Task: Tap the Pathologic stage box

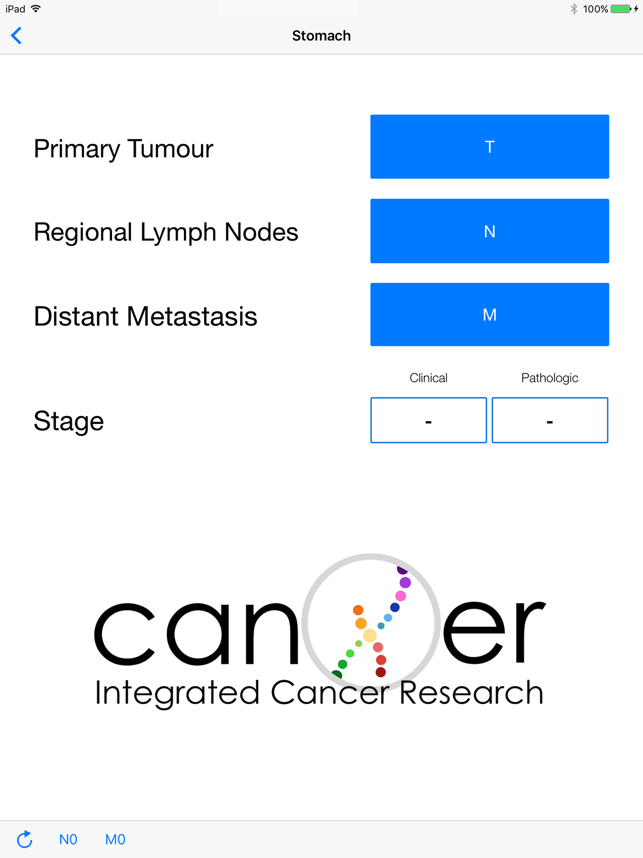Action: tap(549, 421)
